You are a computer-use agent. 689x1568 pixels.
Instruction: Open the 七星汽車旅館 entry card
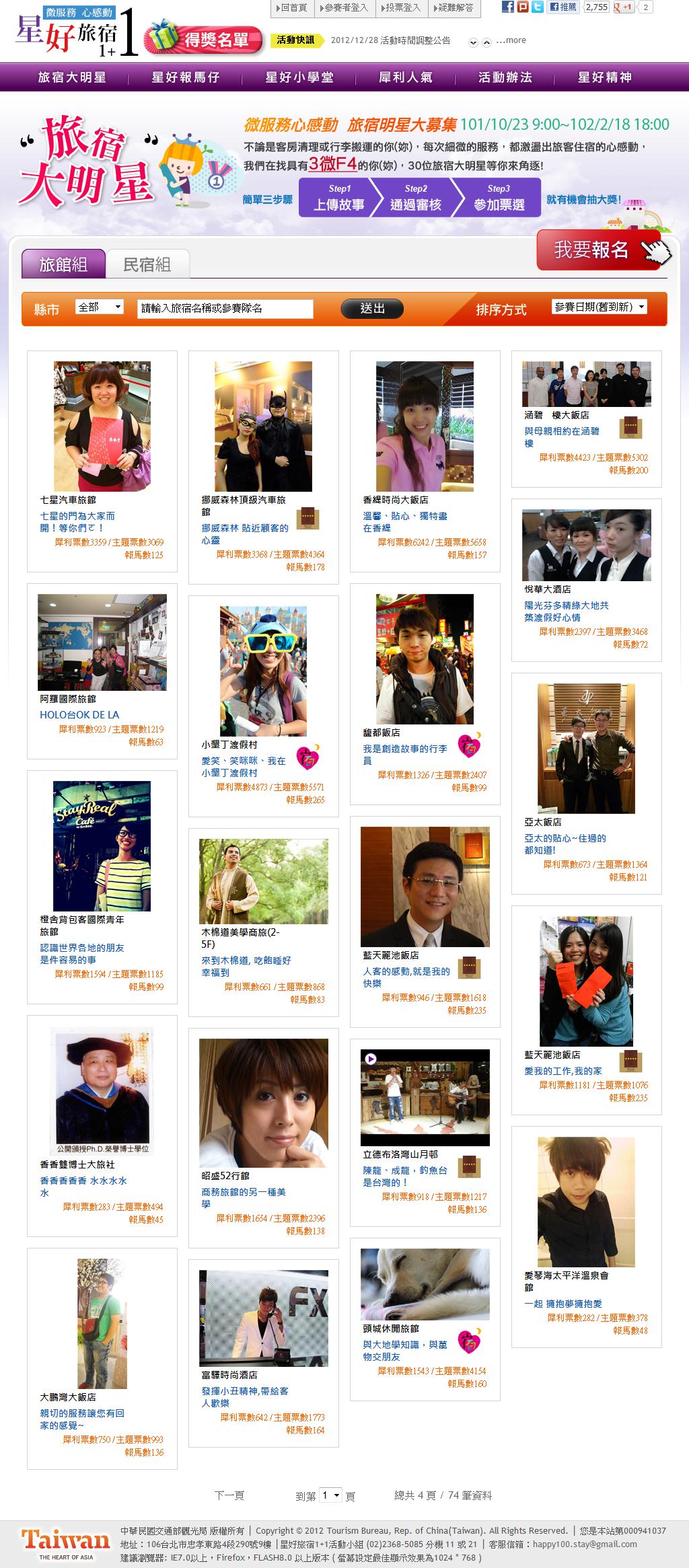pyautogui.click(x=102, y=426)
